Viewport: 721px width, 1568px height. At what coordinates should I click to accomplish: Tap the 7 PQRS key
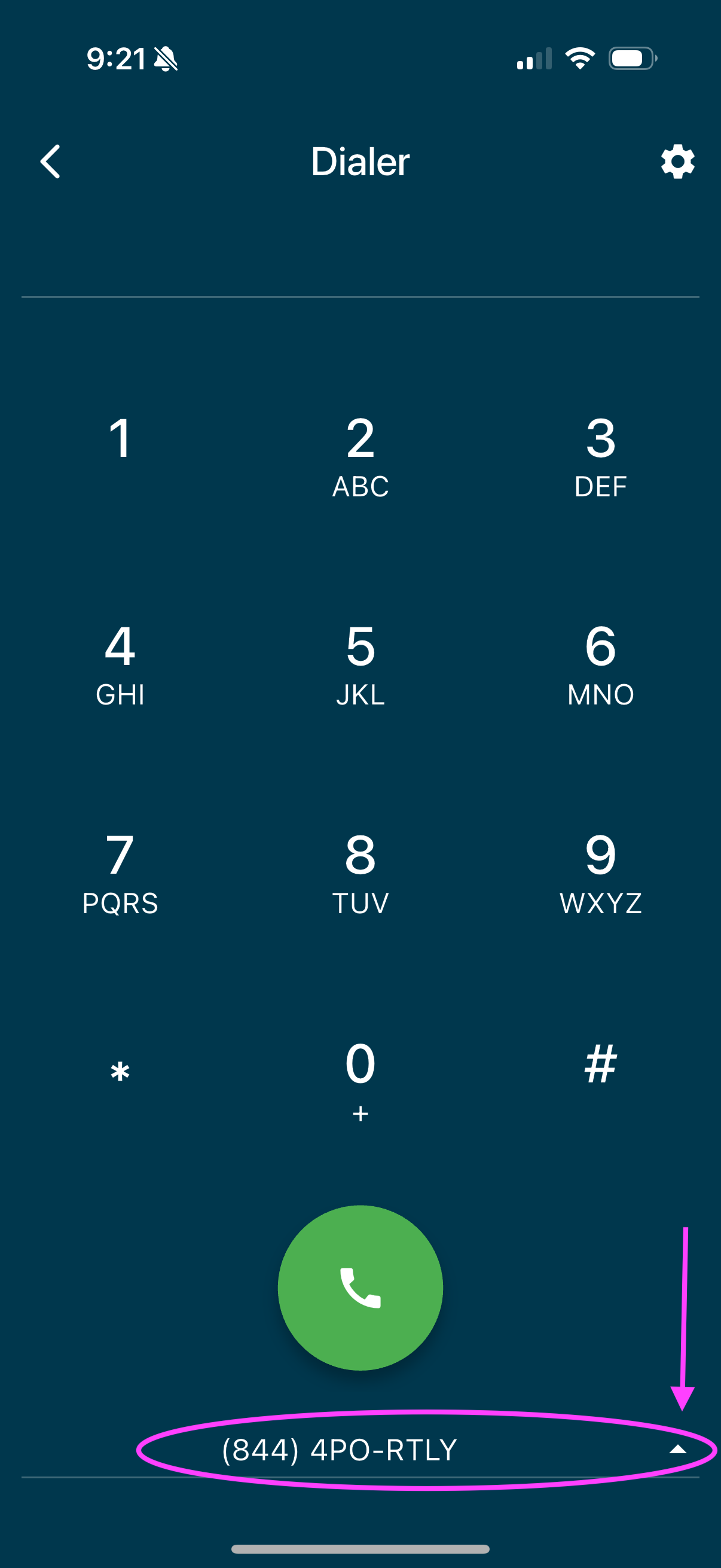tap(120, 872)
